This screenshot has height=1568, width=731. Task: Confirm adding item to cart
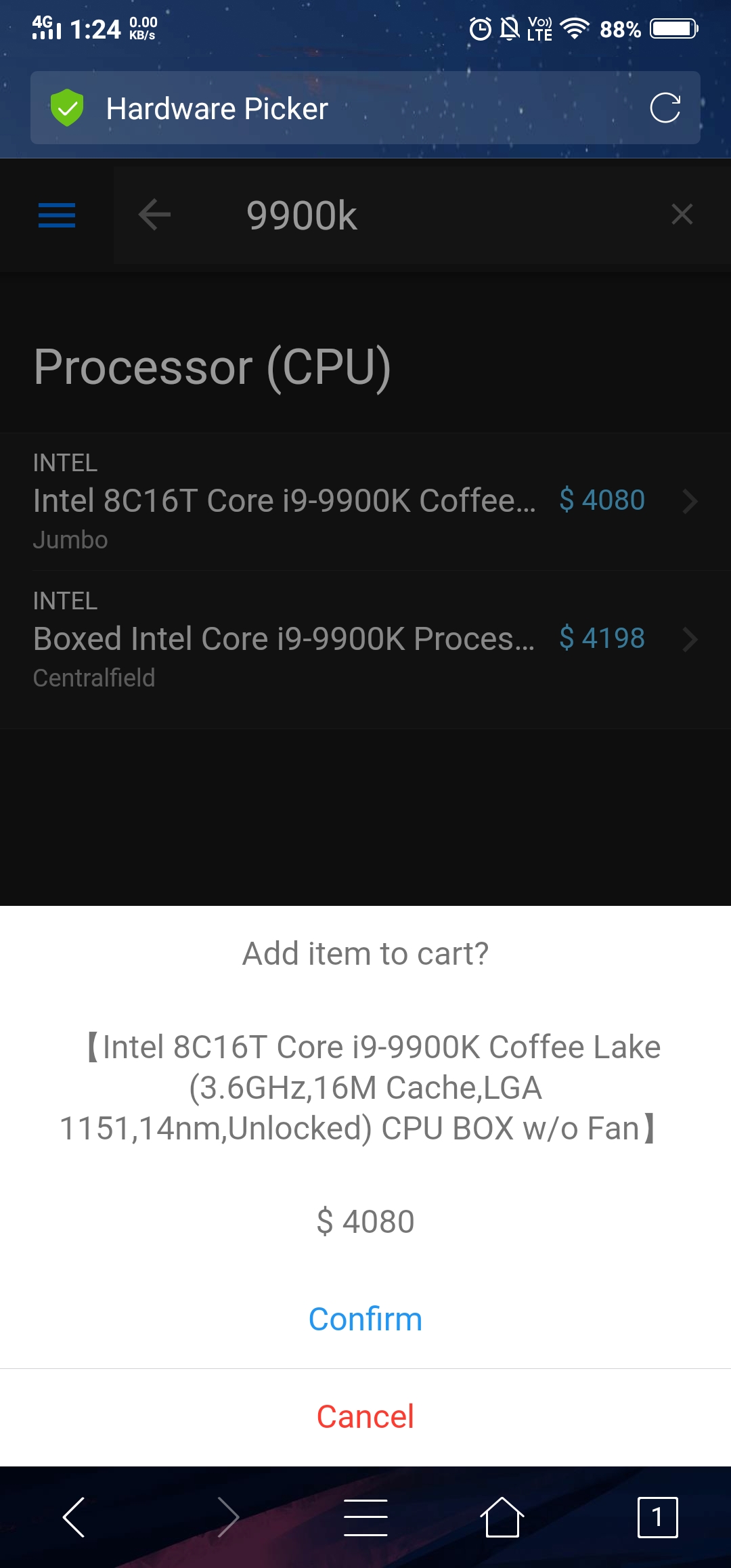click(x=365, y=1319)
